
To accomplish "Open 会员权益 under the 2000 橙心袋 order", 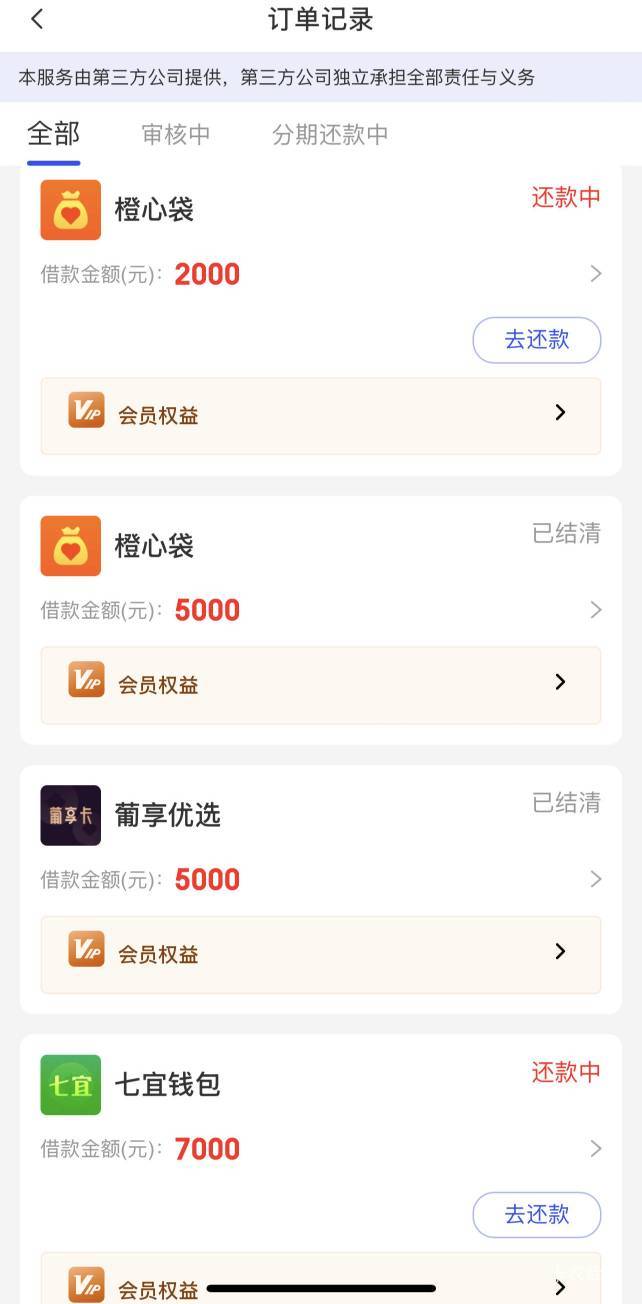I will (320, 415).
